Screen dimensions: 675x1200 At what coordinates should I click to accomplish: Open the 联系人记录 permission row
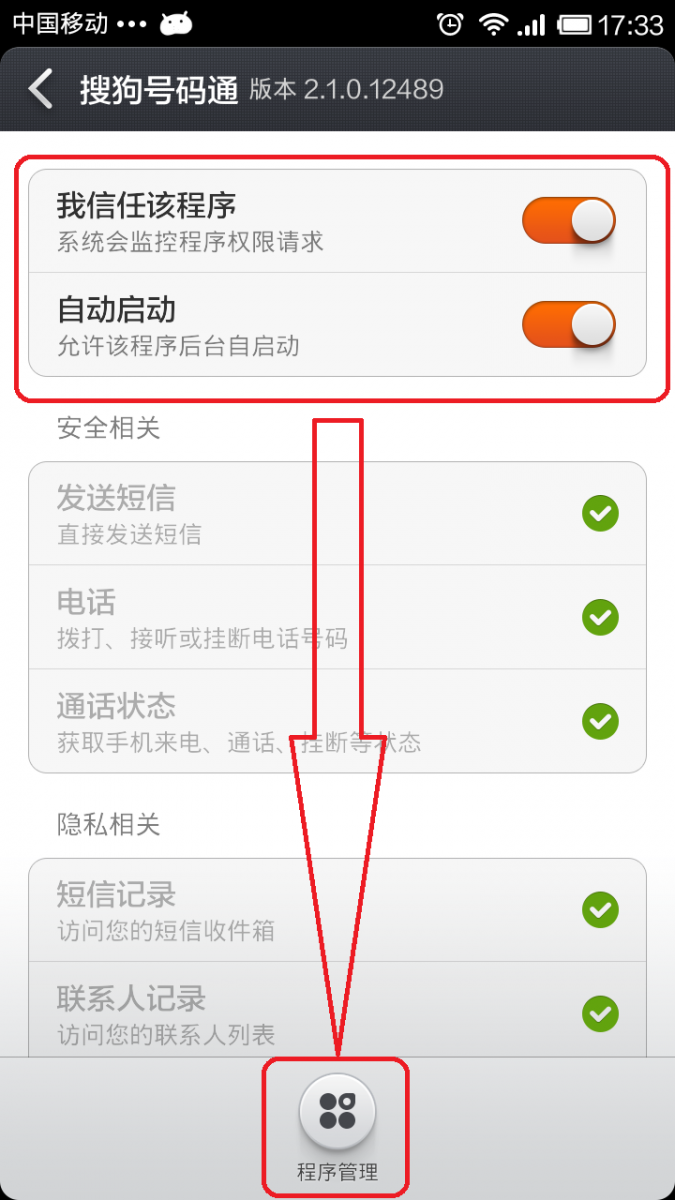(x=337, y=1010)
